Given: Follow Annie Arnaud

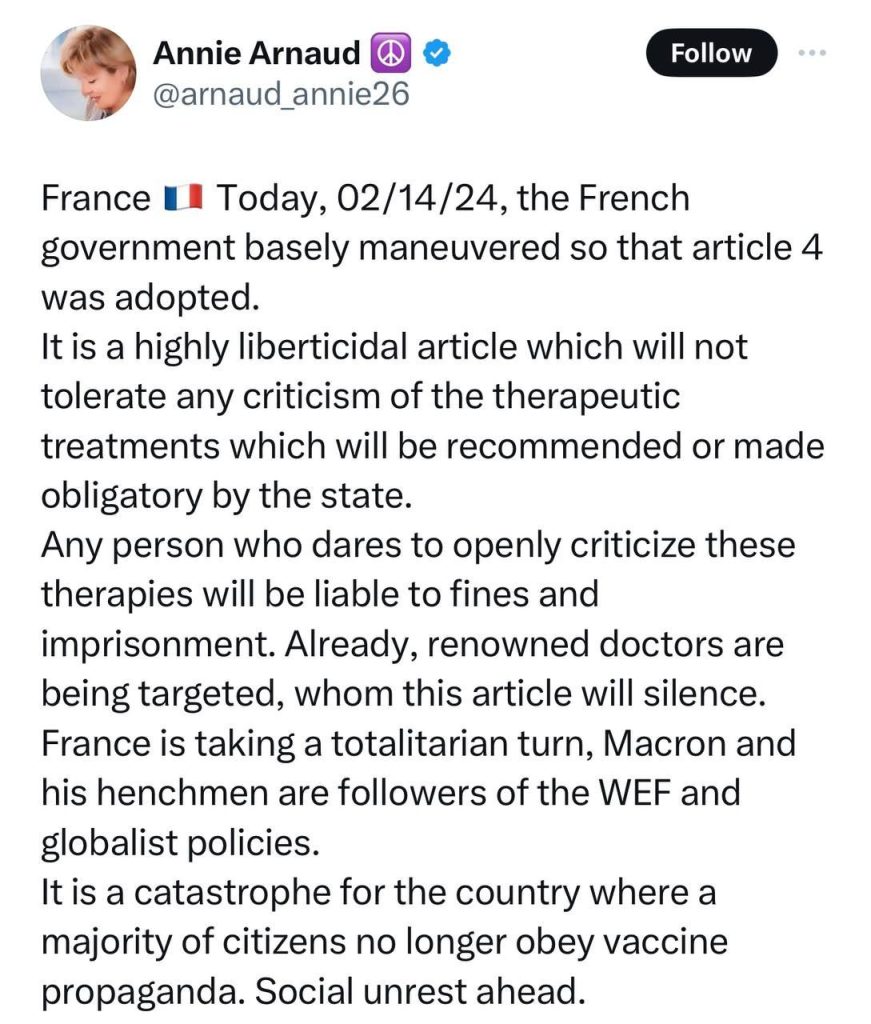Looking at the screenshot, I should tap(711, 54).
